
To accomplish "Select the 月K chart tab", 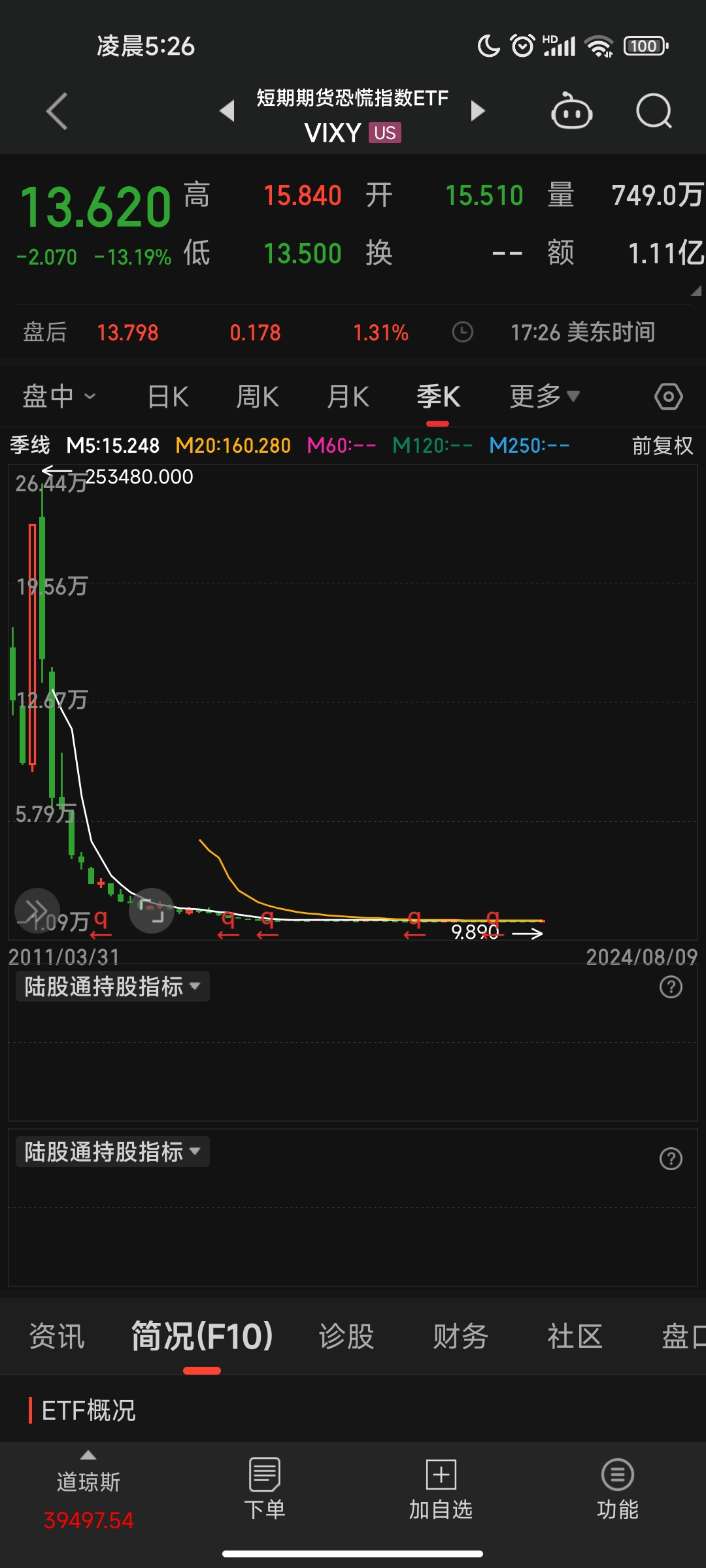I will coord(348,397).
